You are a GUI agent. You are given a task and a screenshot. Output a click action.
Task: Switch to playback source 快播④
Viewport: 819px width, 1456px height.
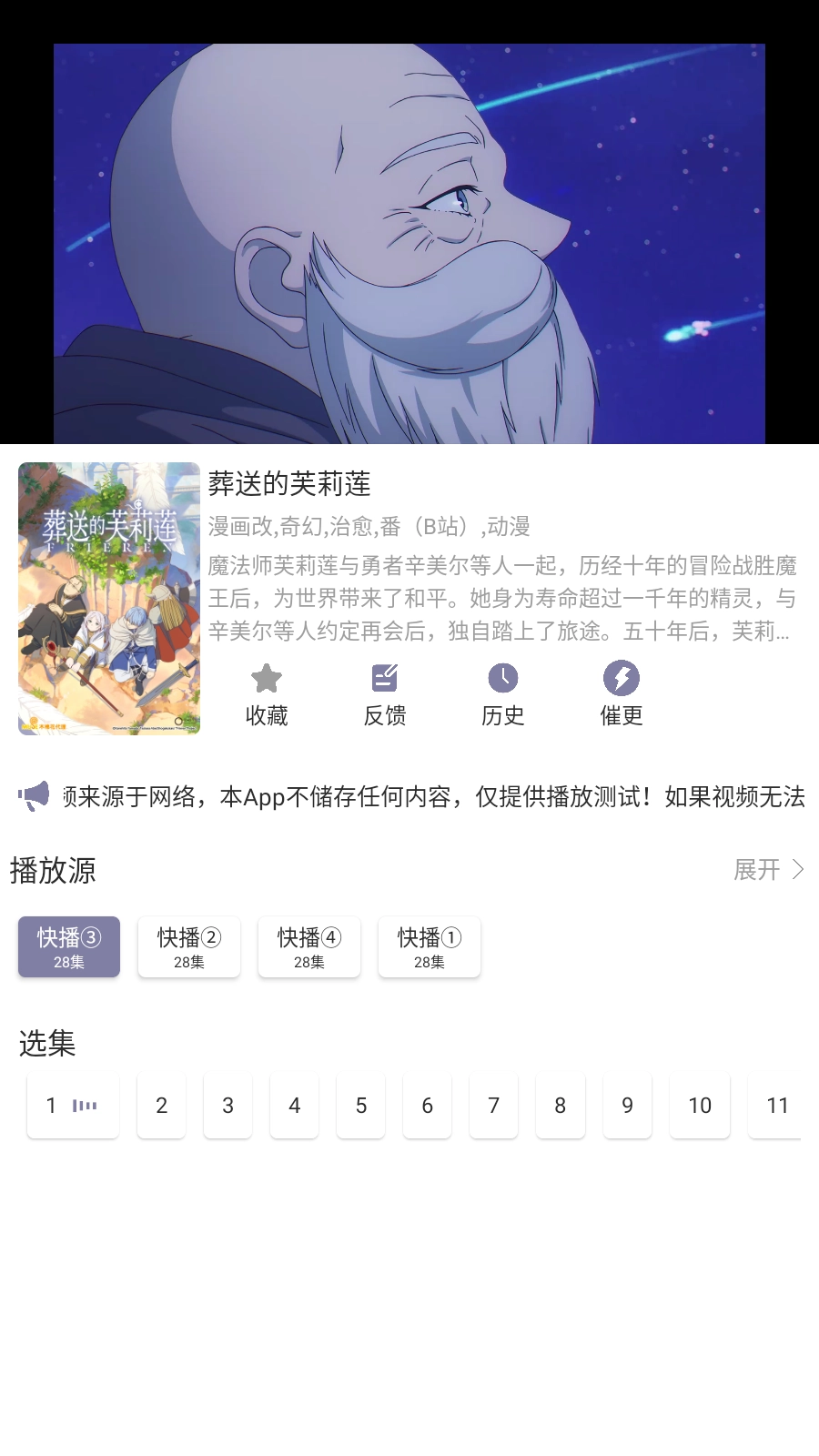(x=309, y=947)
